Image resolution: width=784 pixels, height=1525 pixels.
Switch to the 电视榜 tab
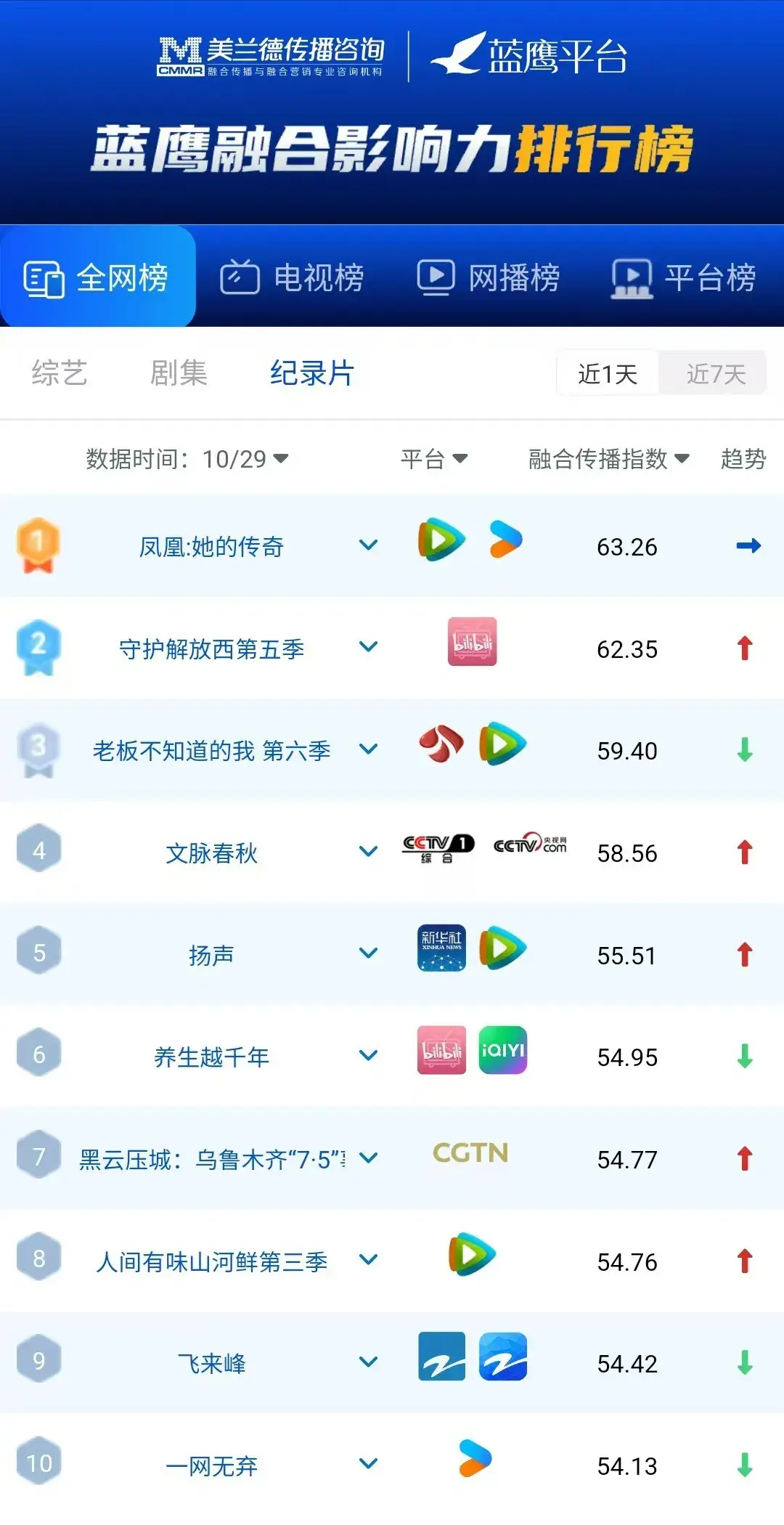[293, 277]
